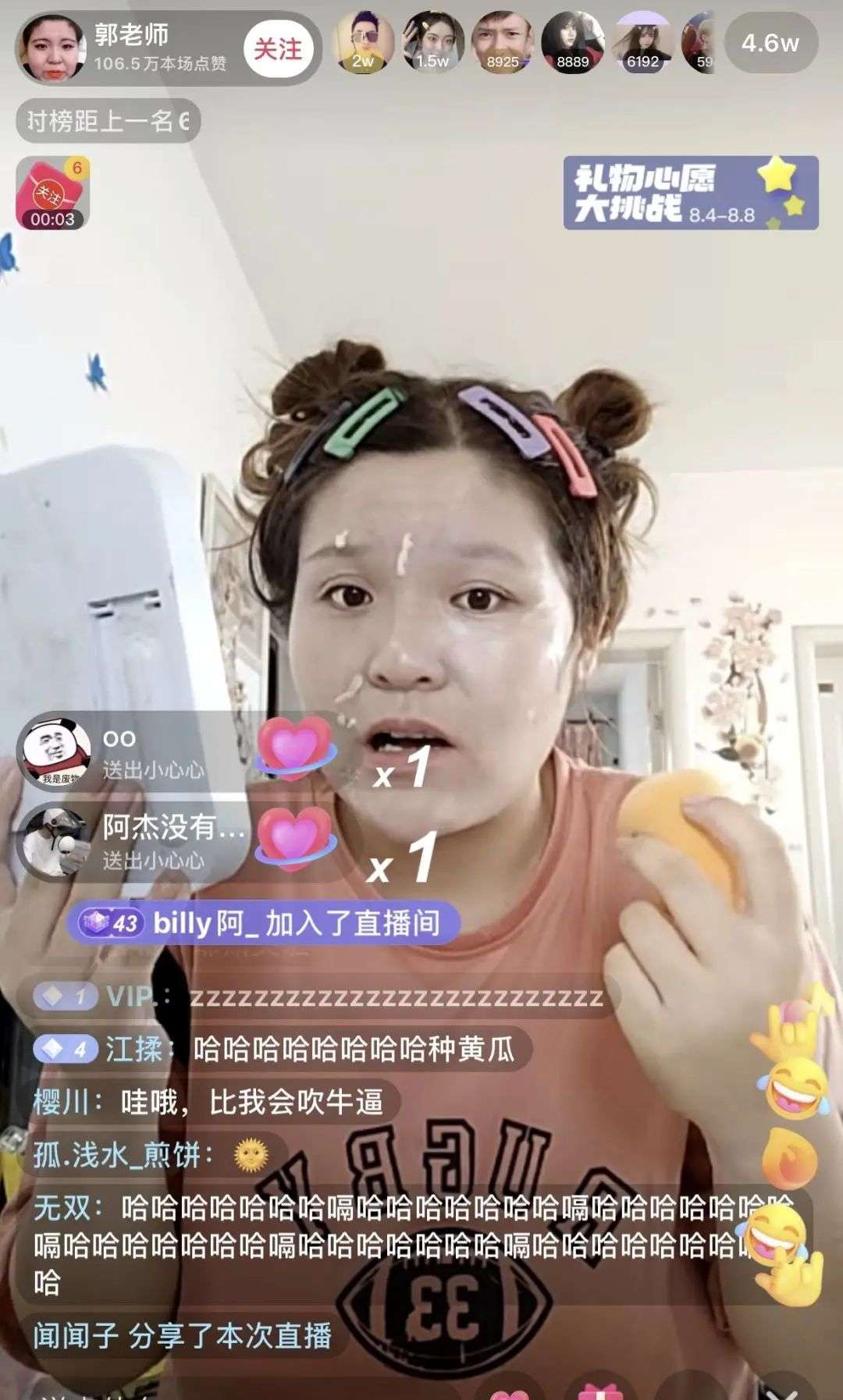The width and height of the screenshot is (843, 1400).
Task: View the viewer avatar labeled 1.5w
Action: pos(432,43)
